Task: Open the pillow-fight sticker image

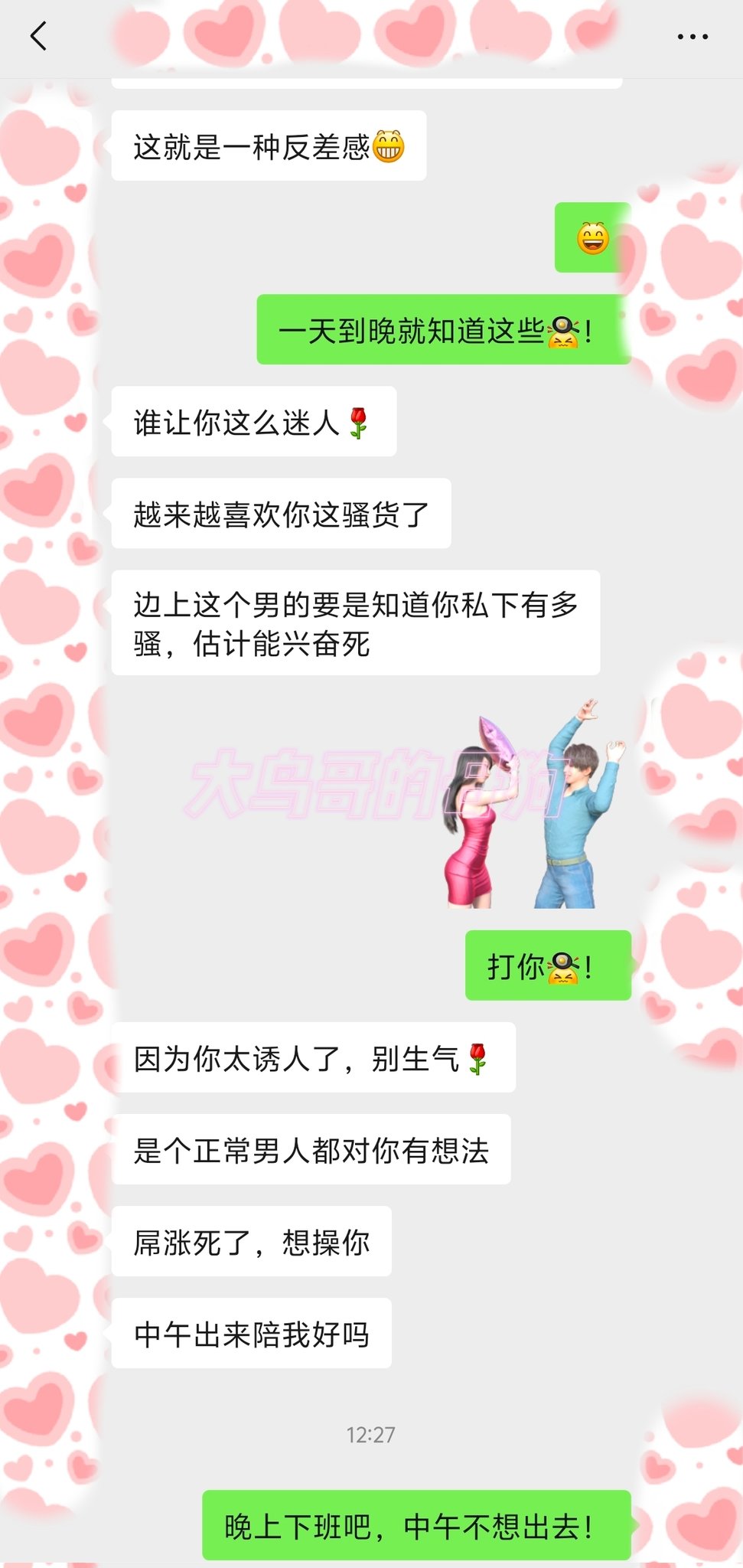Action: pyautogui.click(x=533, y=803)
